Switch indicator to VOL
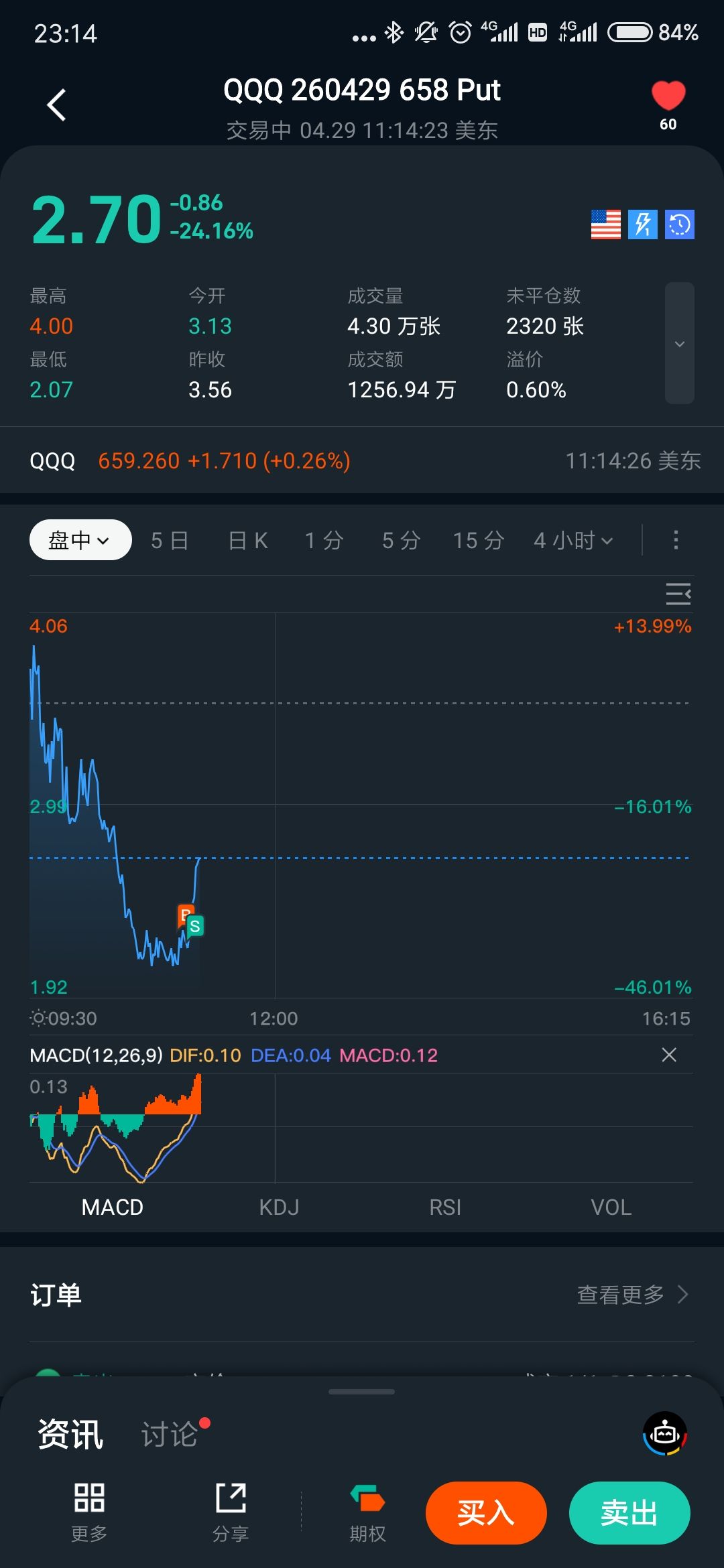724x1568 pixels. pyautogui.click(x=611, y=1207)
